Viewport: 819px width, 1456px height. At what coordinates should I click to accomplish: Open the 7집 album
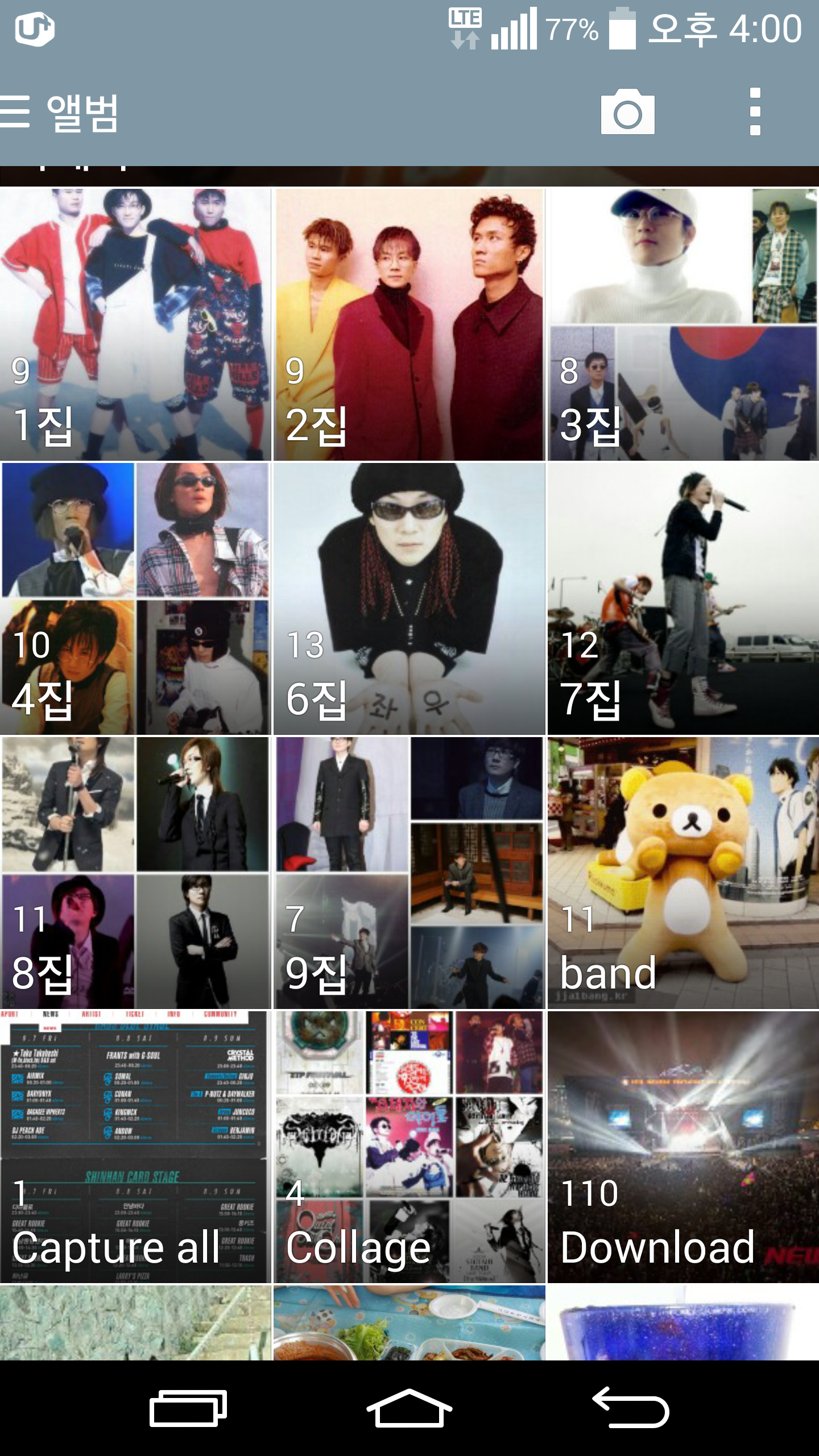[683, 598]
